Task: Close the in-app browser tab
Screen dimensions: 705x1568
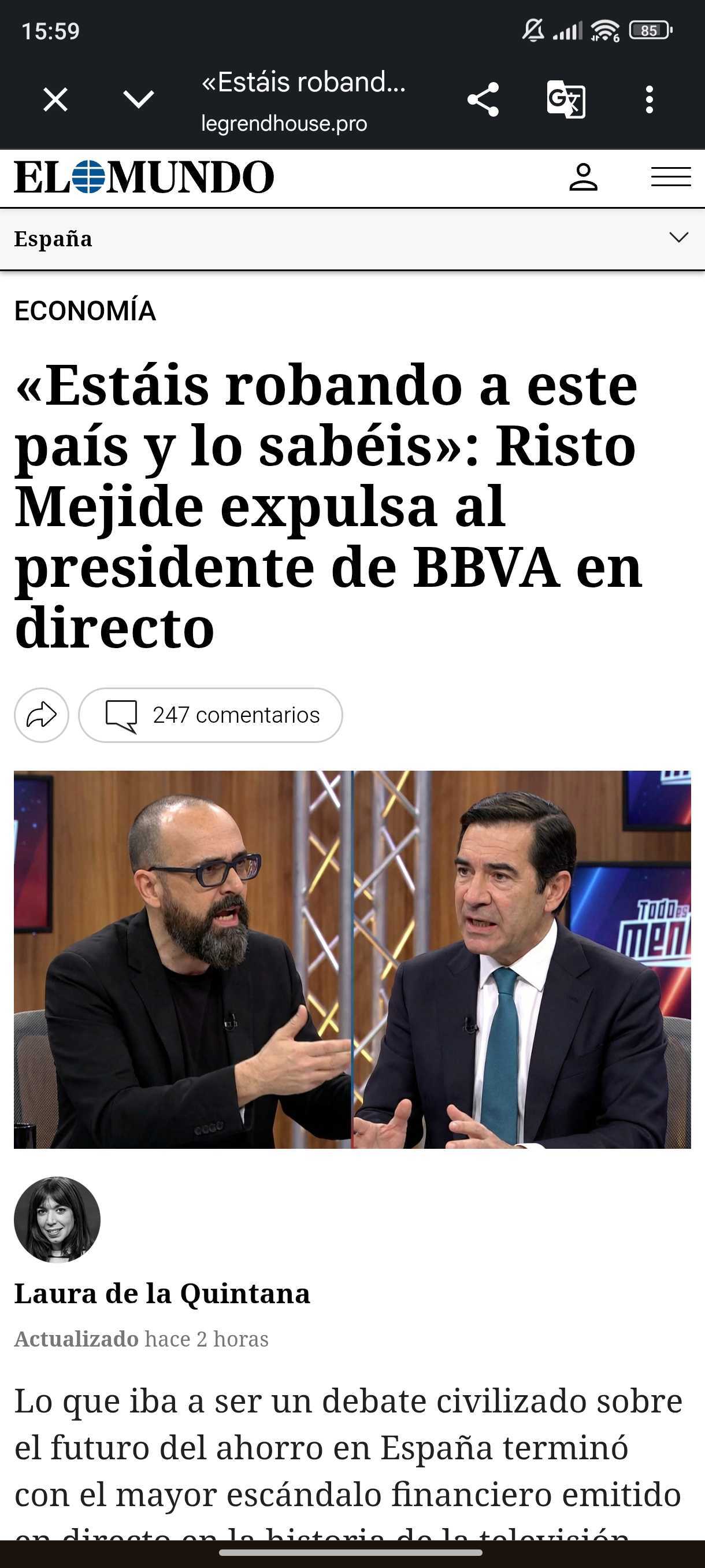Action: pos(55,99)
